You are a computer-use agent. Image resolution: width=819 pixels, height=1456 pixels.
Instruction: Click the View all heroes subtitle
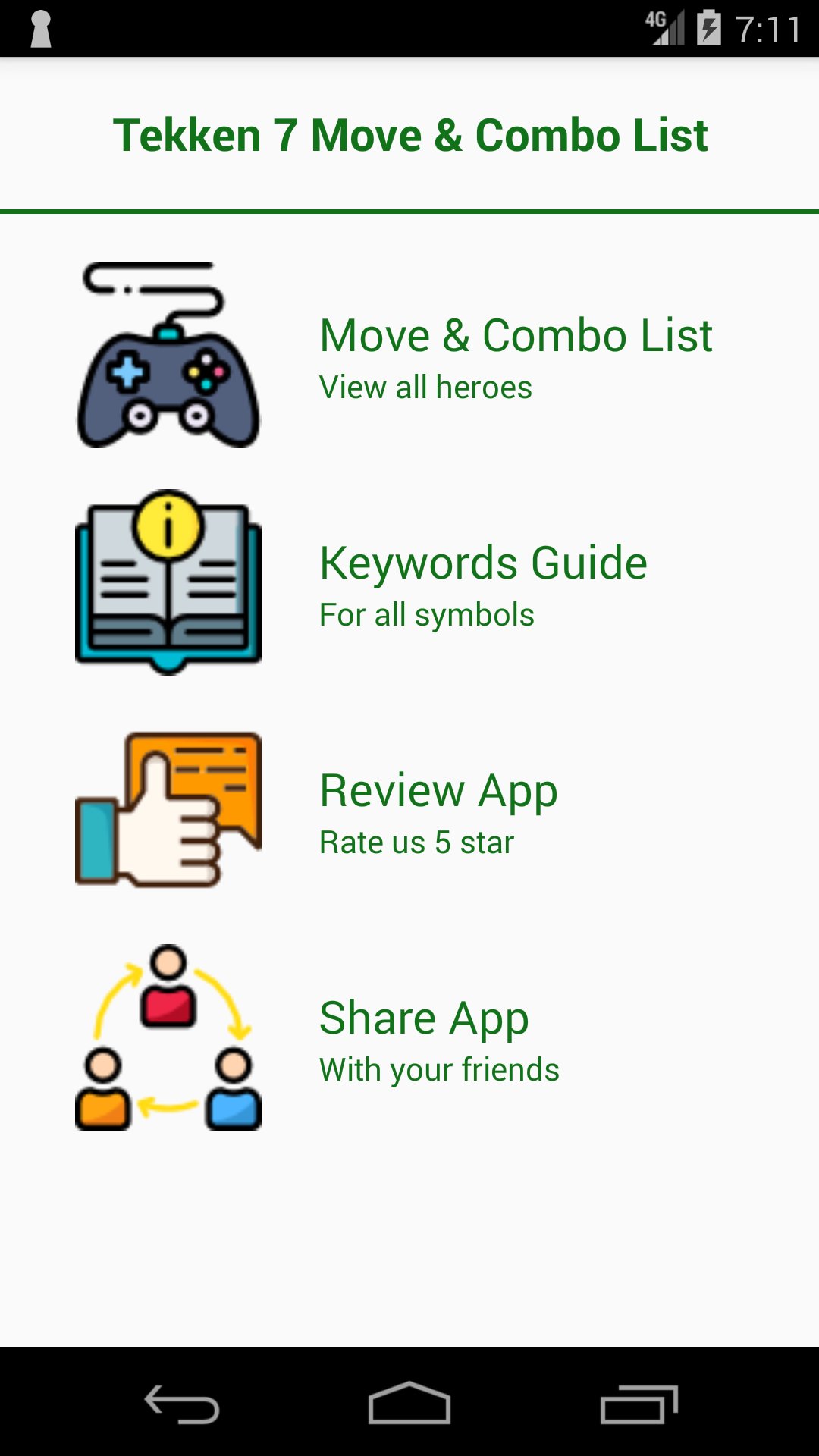pos(425,387)
